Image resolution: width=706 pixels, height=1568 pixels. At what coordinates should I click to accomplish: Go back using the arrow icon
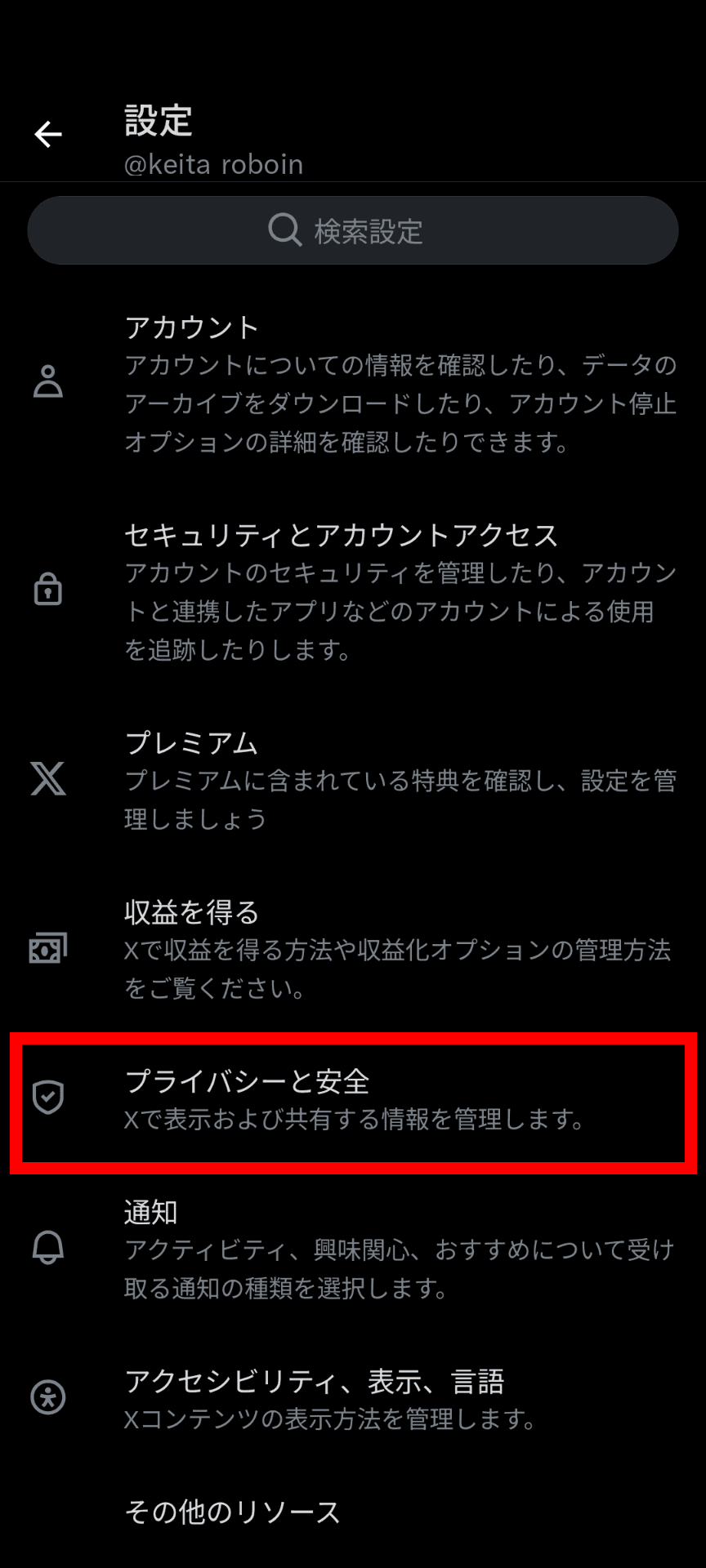[x=48, y=134]
